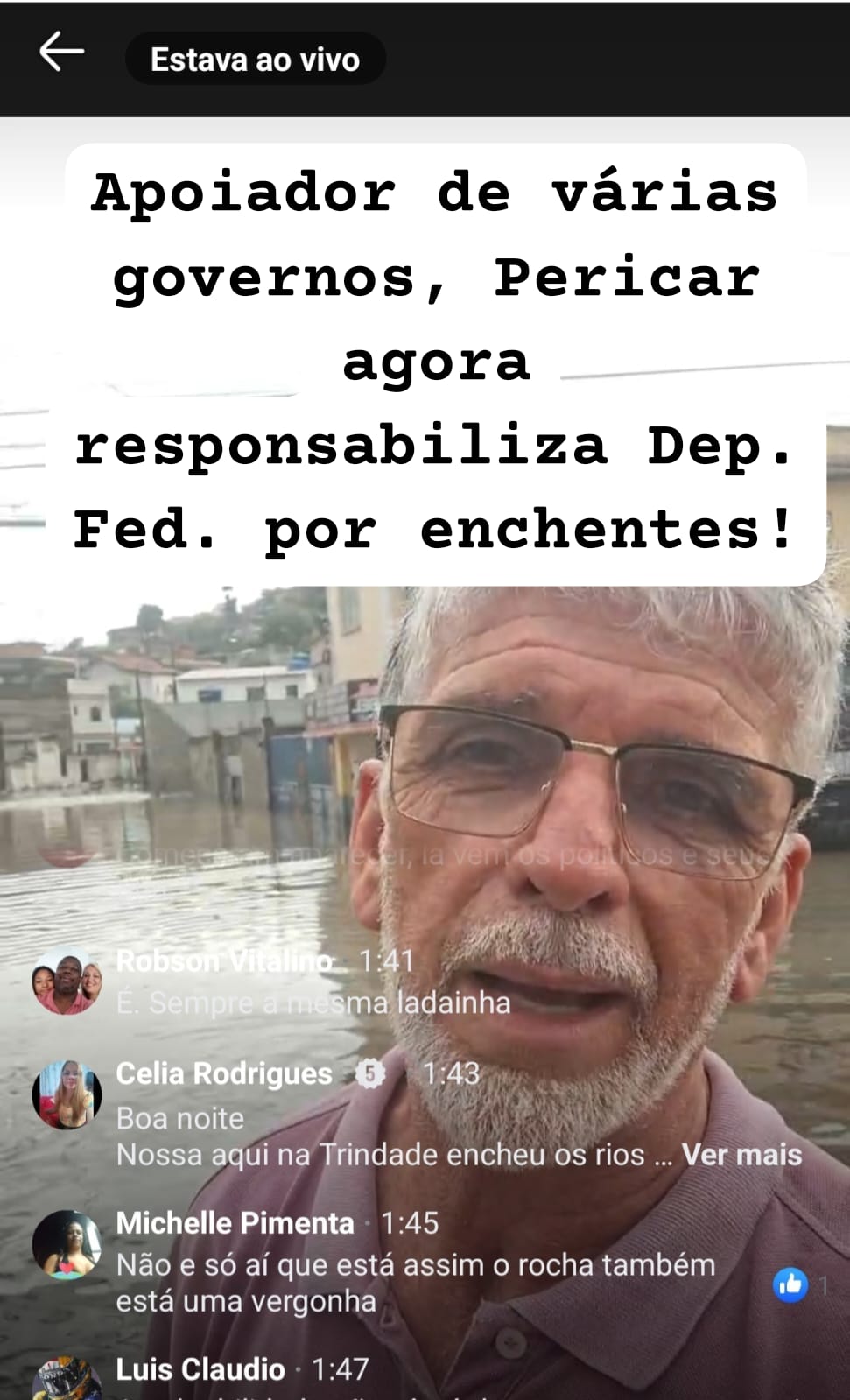The height and width of the screenshot is (1400, 850).
Task: Open Celia Rodrigues' profile picture
Action: [67, 1094]
